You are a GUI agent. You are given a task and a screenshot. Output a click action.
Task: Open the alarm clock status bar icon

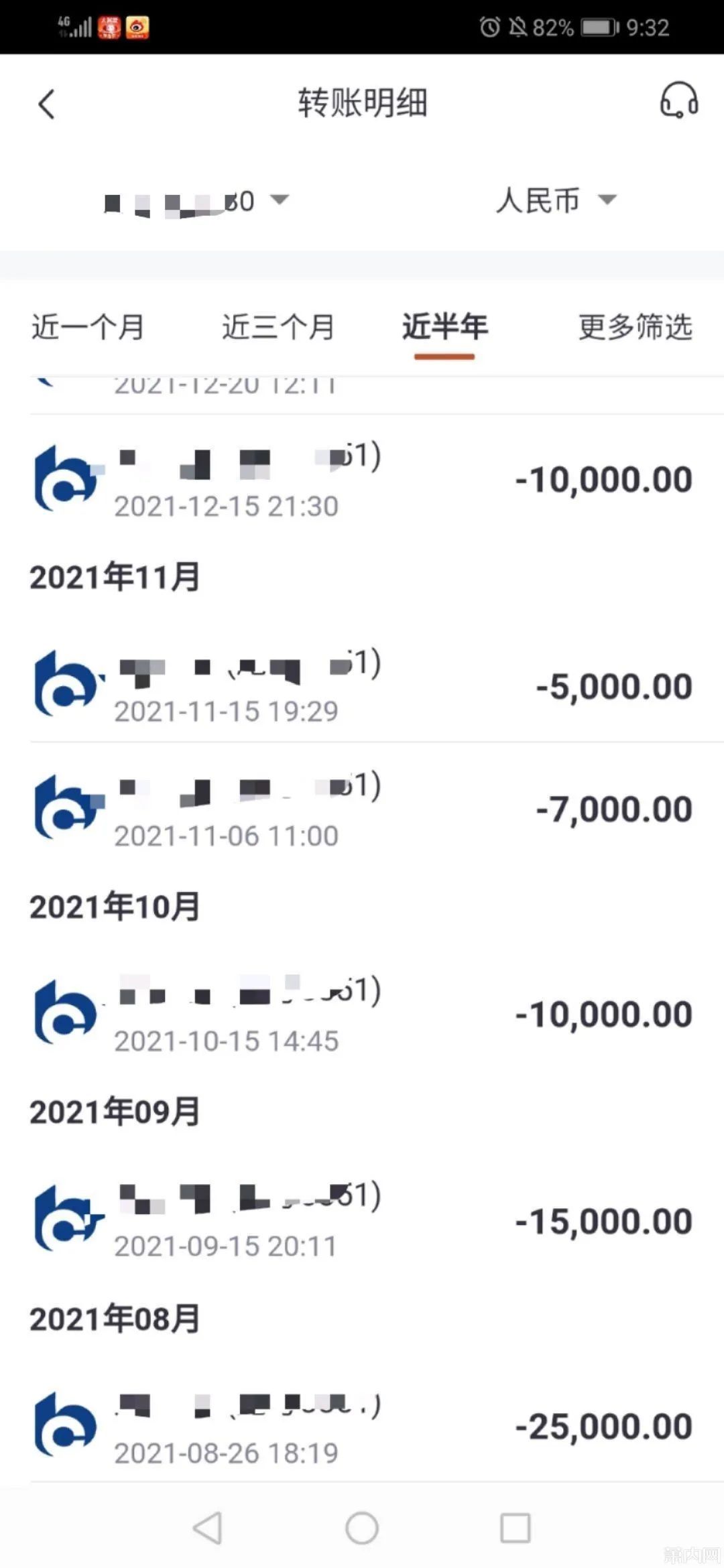pos(490,27)
